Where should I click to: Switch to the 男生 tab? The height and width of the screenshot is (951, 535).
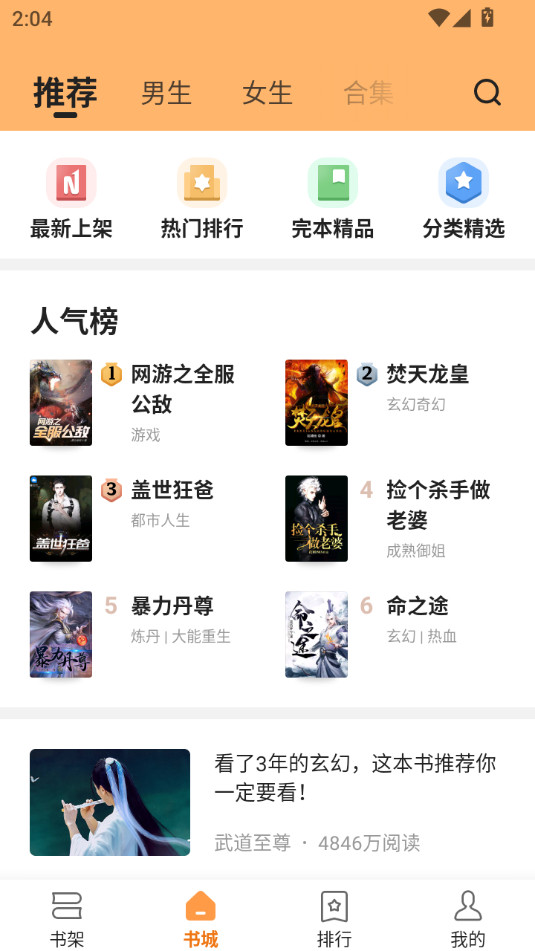click(166, 93)
